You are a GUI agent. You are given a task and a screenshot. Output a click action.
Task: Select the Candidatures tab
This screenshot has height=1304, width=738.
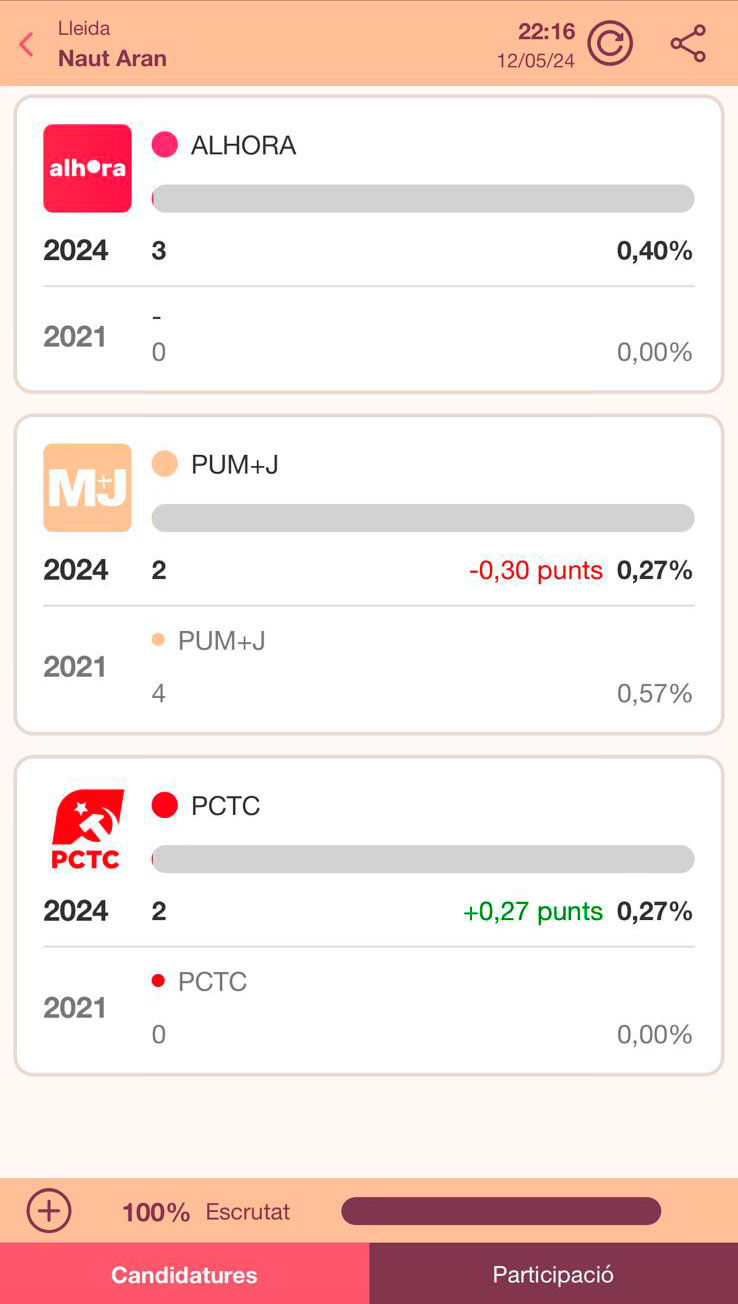[x=184, y=1274]
